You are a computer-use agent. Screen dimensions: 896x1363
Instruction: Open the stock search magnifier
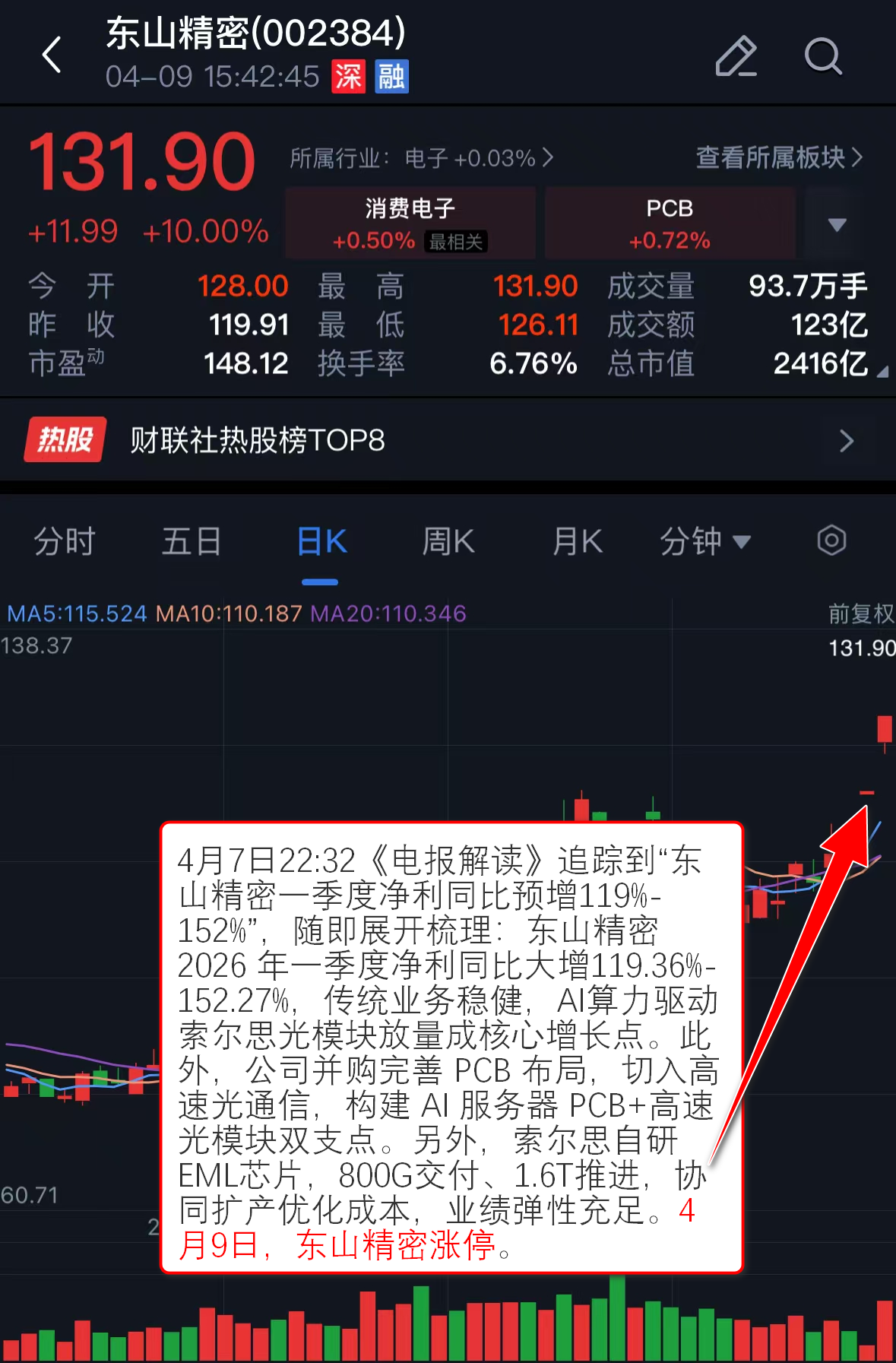click(823, 56)
